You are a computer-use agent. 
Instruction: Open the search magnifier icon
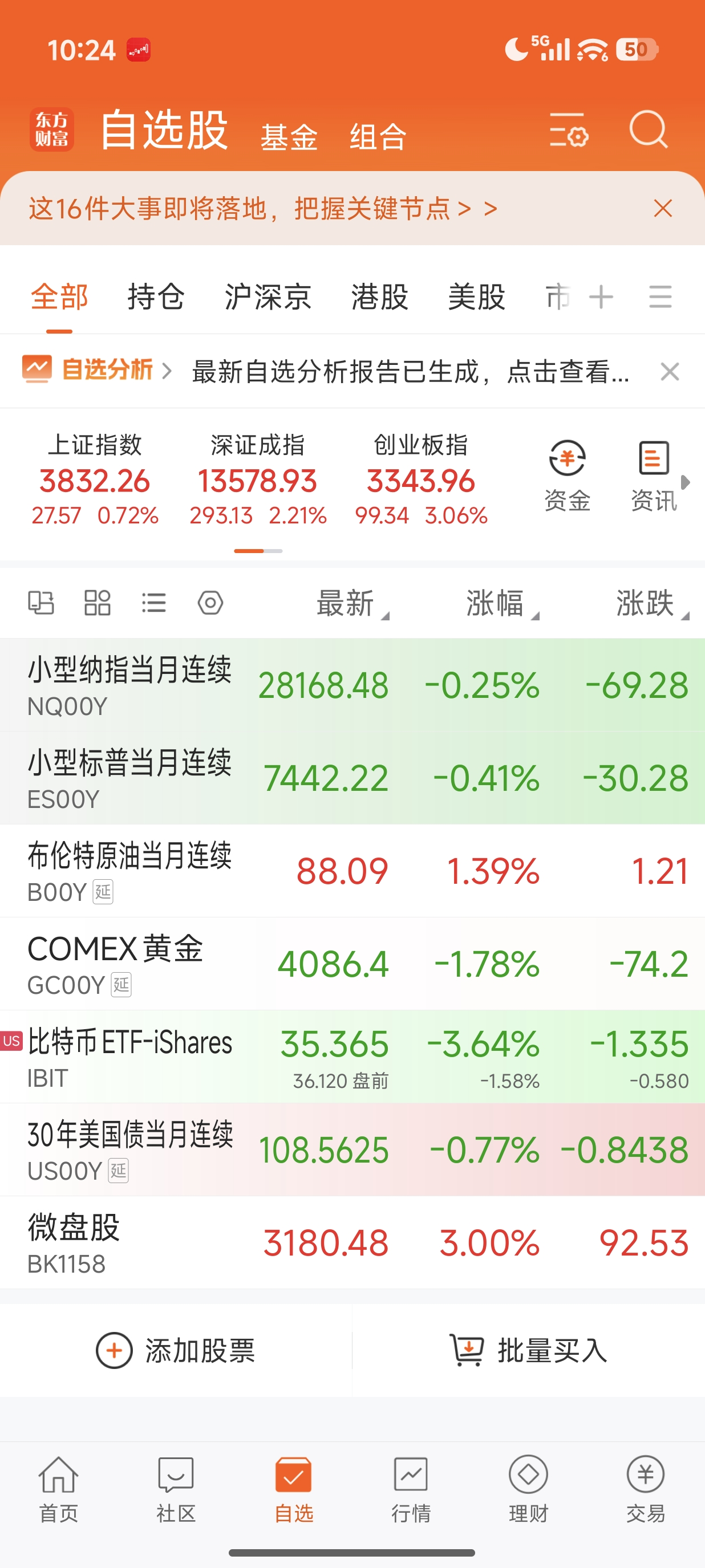[649, 129]
